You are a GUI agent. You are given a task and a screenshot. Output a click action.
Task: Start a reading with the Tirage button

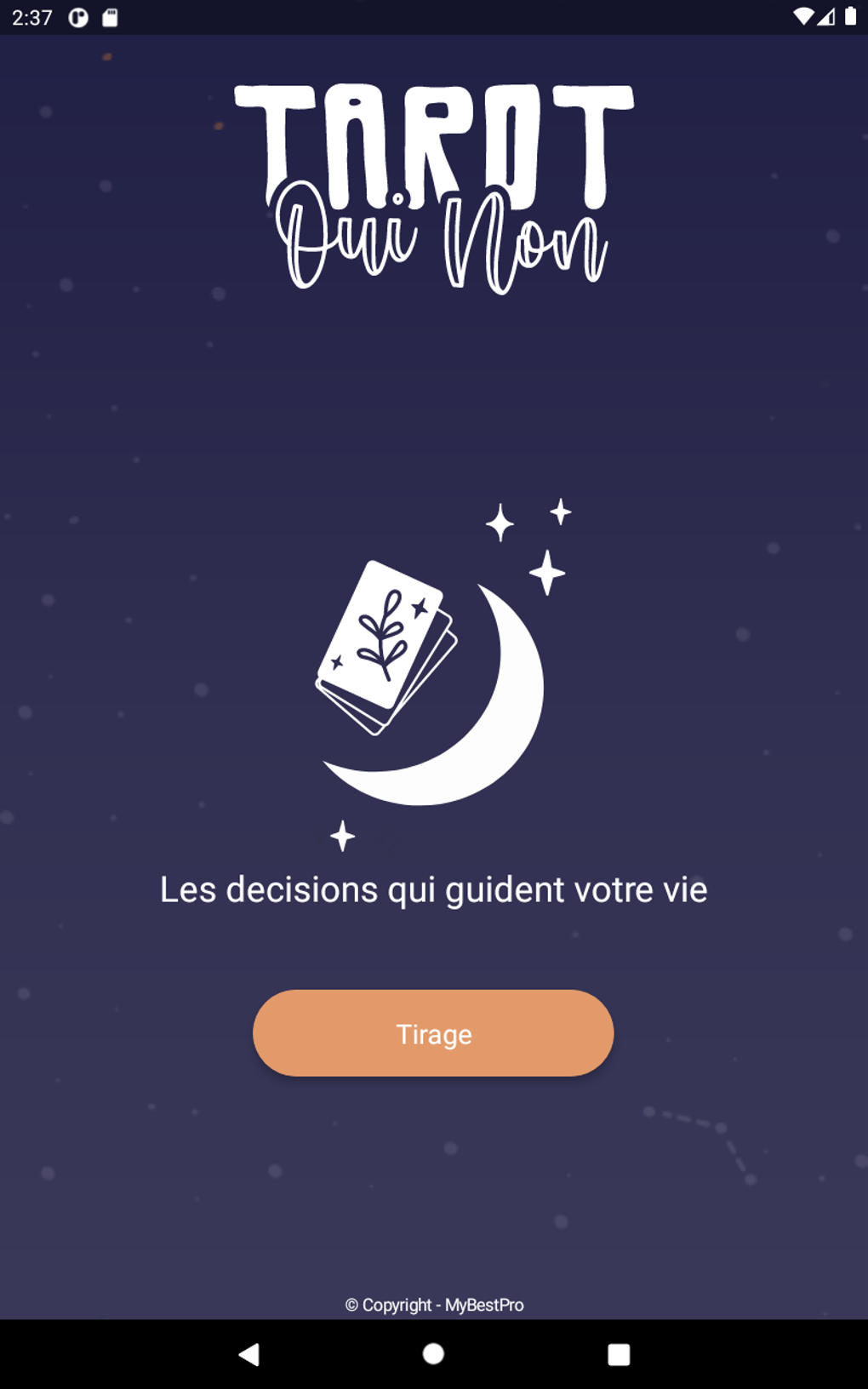pyautogui.click(x=433, y=1033)
